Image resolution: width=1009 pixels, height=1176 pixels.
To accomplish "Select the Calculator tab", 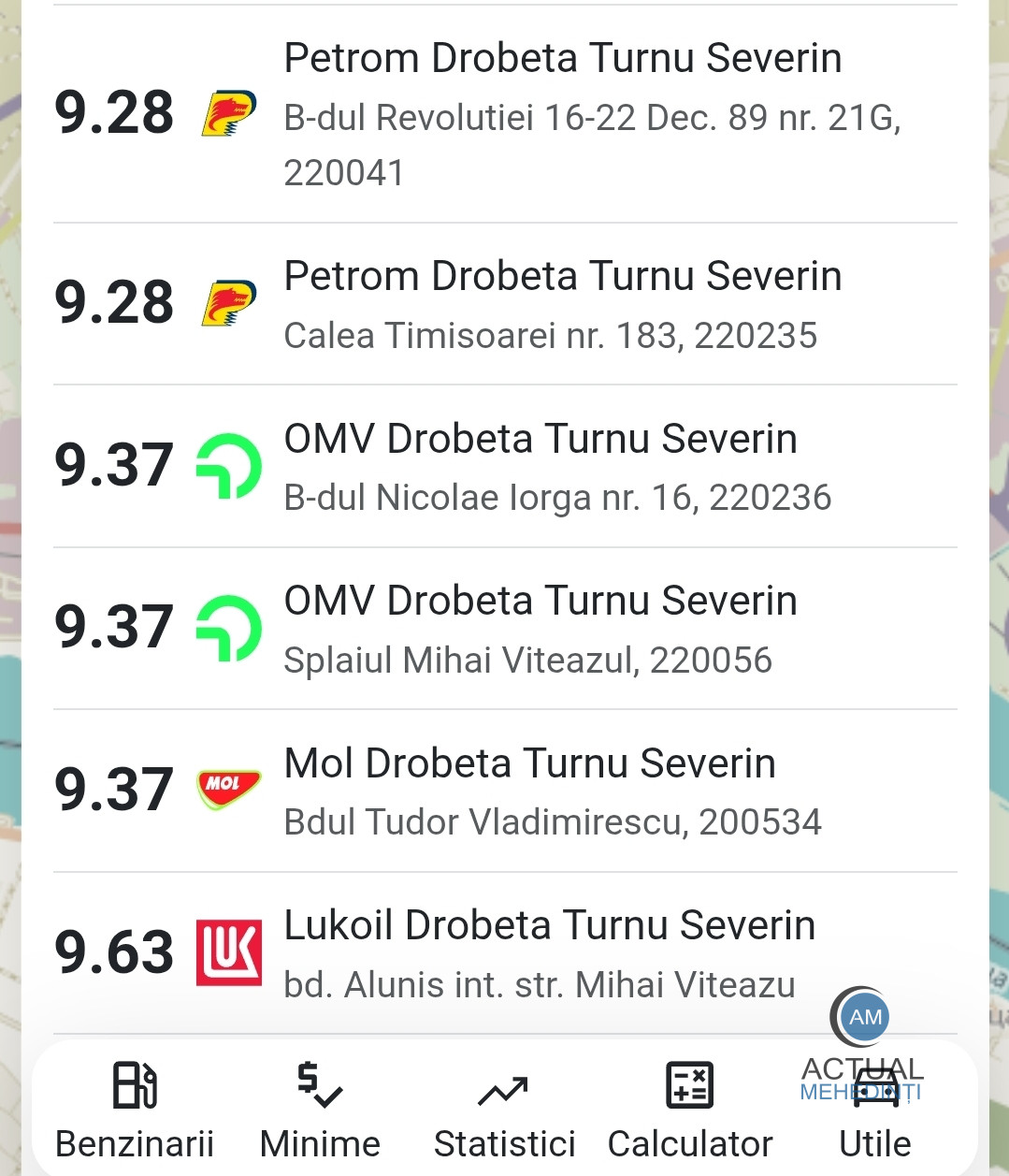I will click(x=690, y=1110).
